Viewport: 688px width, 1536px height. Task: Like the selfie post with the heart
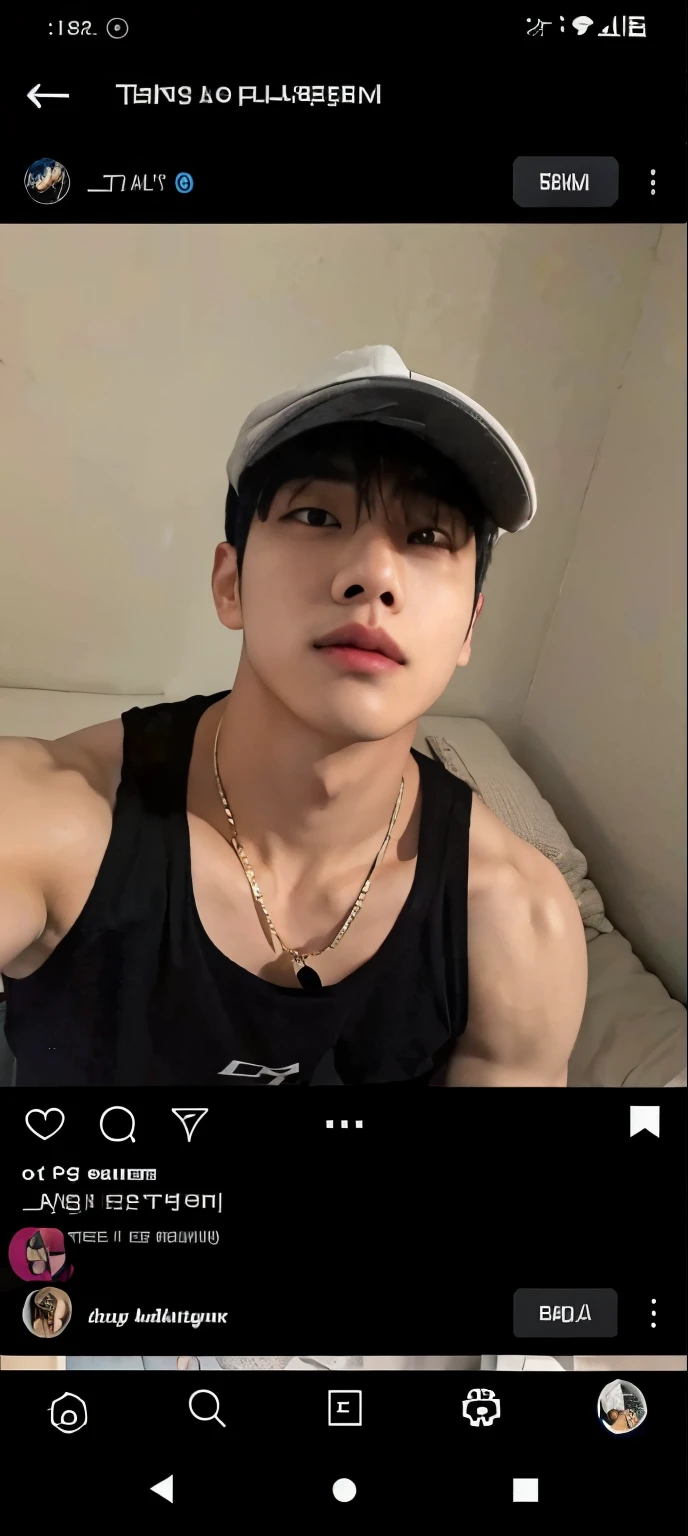45,1124
